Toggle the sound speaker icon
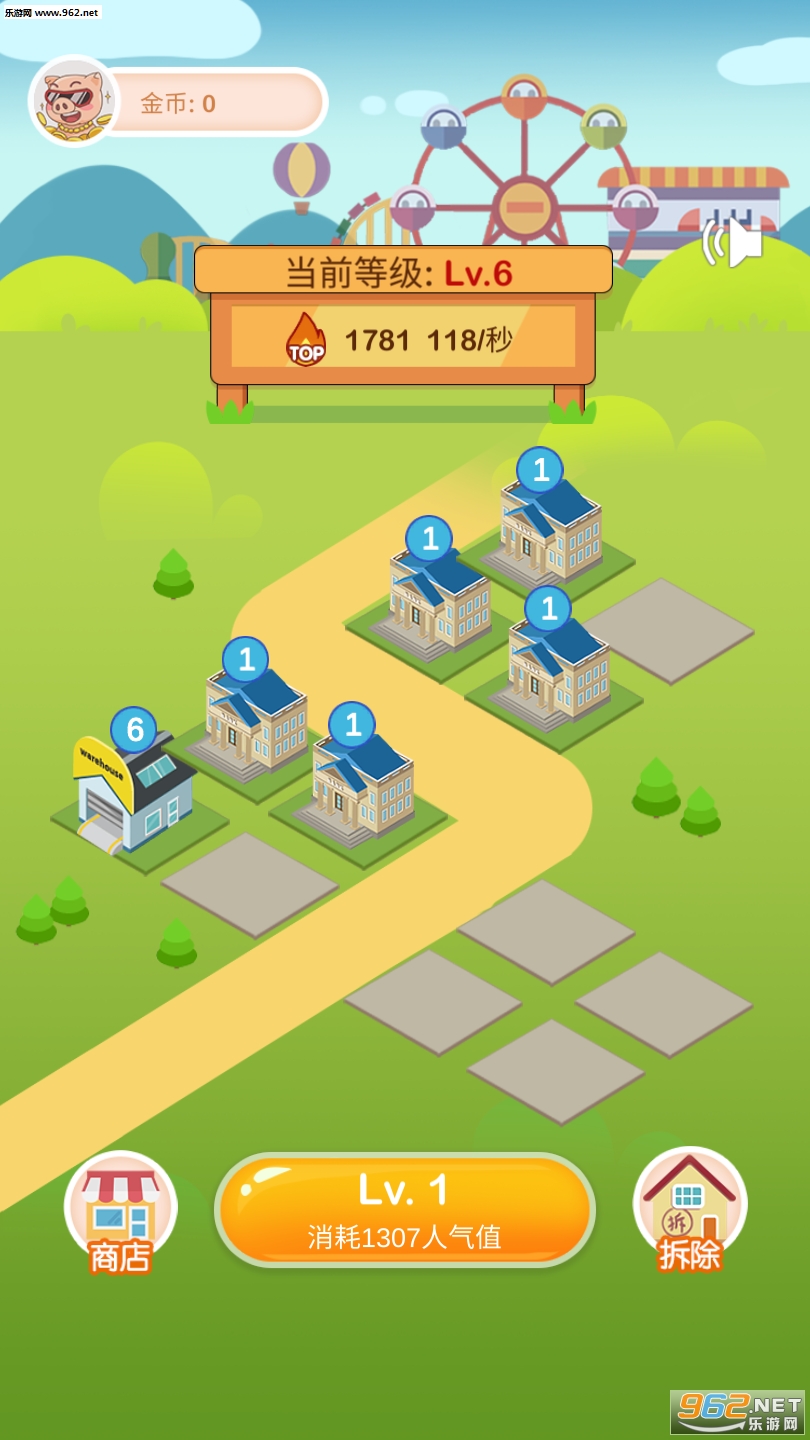Screen dimensions: 810x1440 tap(734, 242)
